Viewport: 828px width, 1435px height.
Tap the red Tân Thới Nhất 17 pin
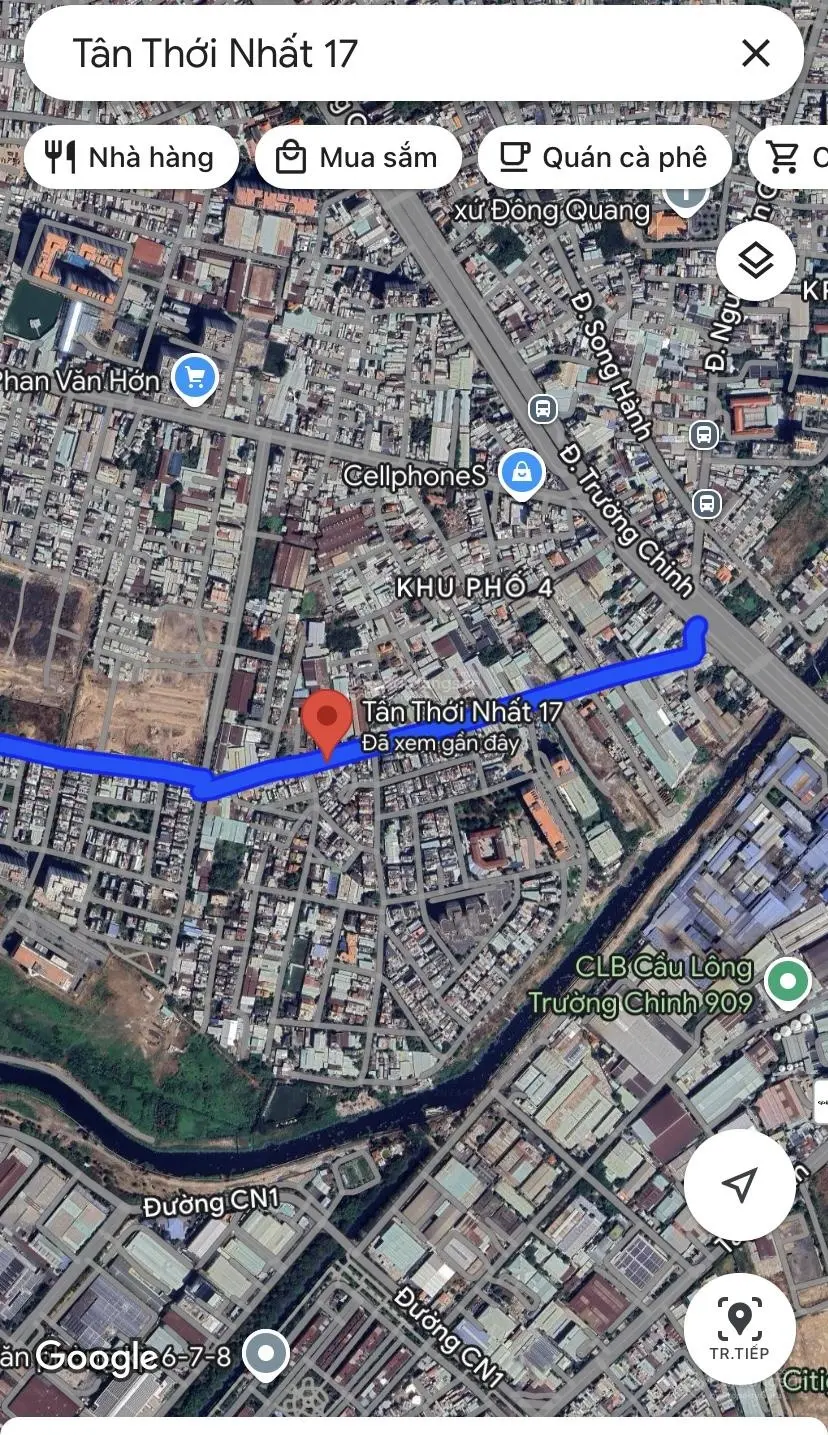[326, 724]
